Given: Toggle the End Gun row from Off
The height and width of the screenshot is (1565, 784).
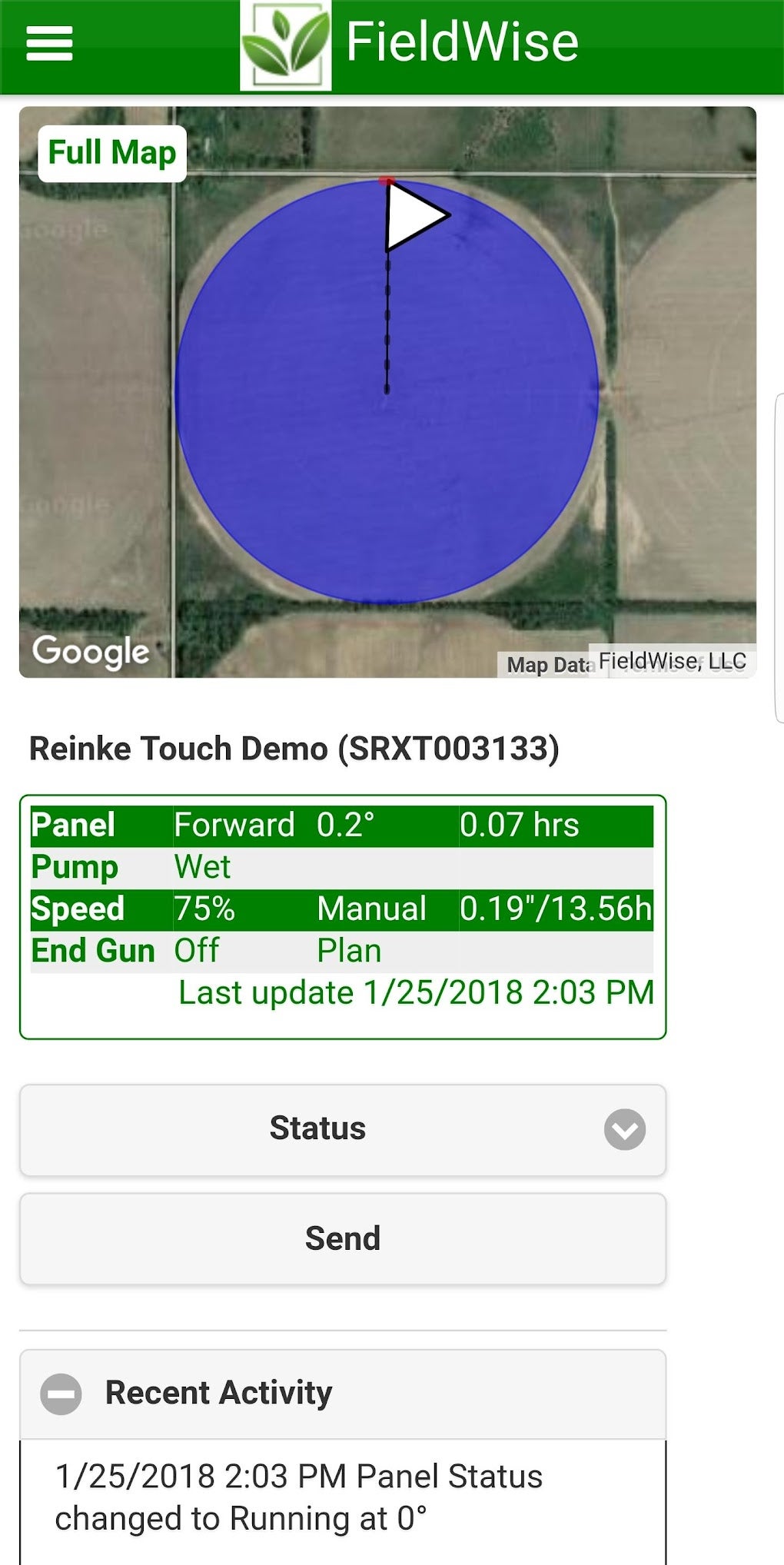Looking at the screenshot, I should click(x=195, y=950).
